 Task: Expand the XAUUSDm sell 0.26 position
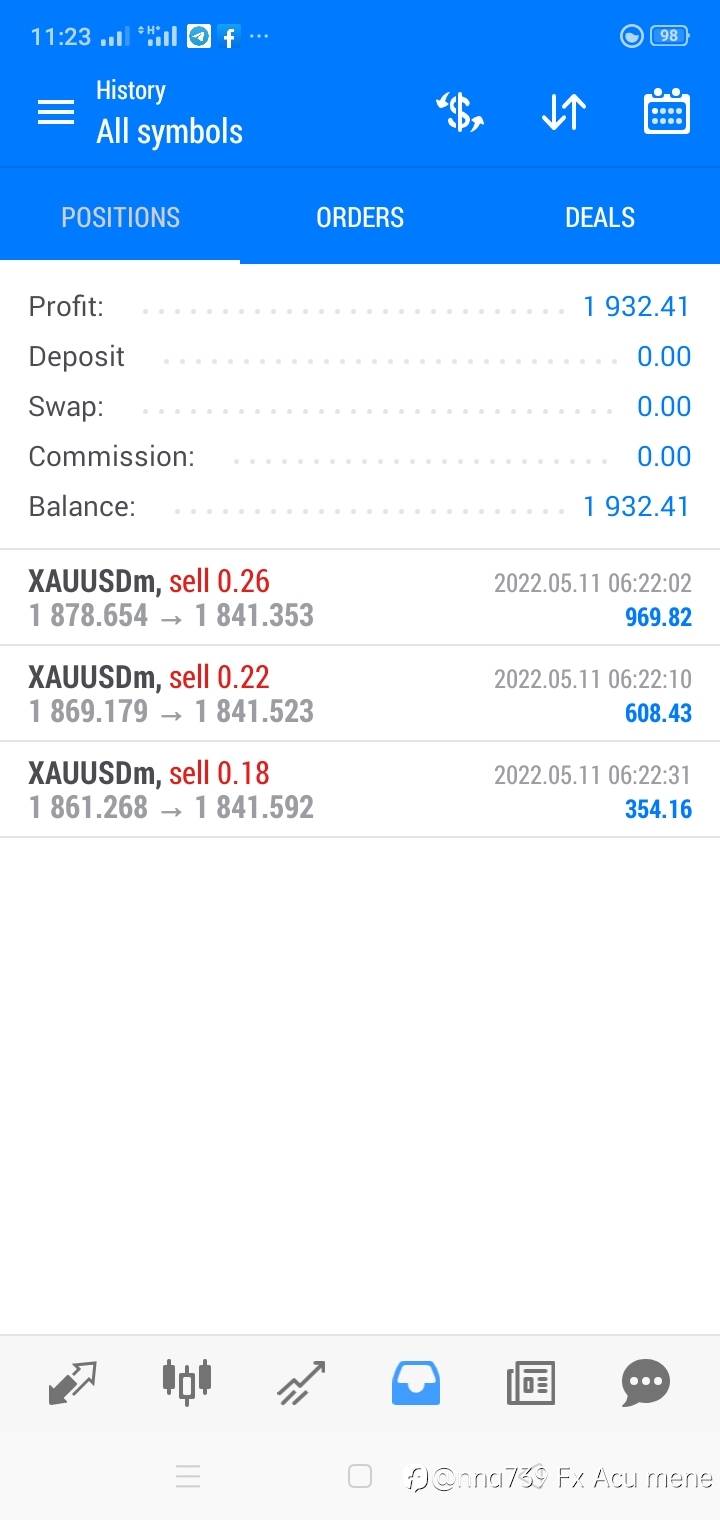pos(360,598)
